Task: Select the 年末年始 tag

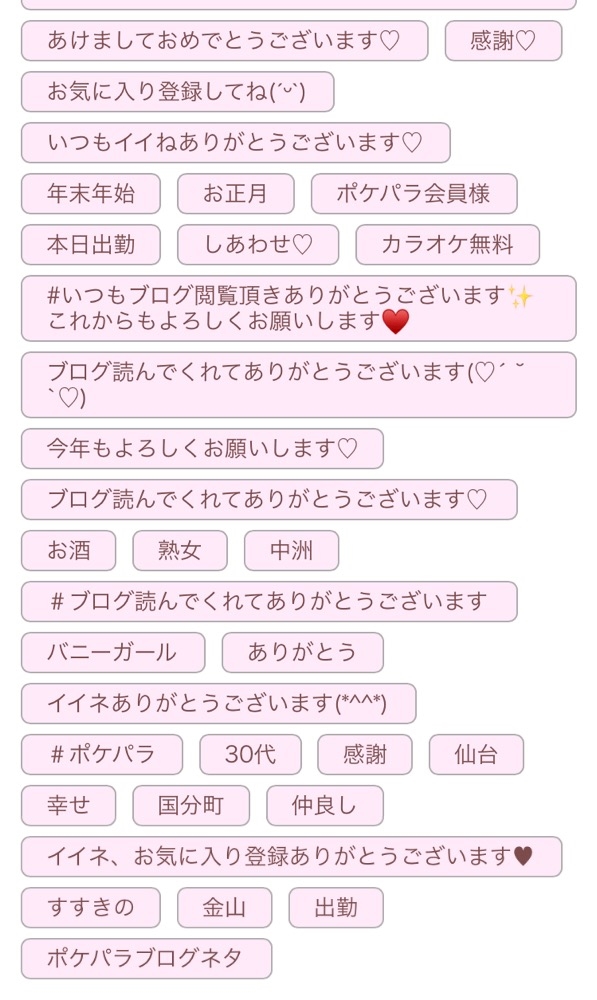Action: coord(91,194)
